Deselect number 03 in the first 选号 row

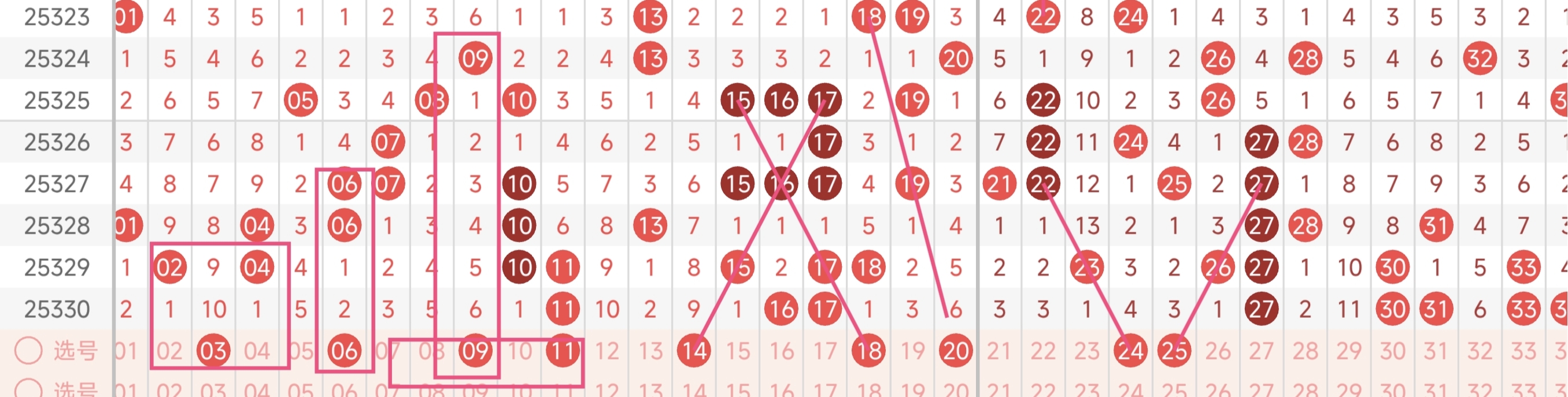coord(214,351)
